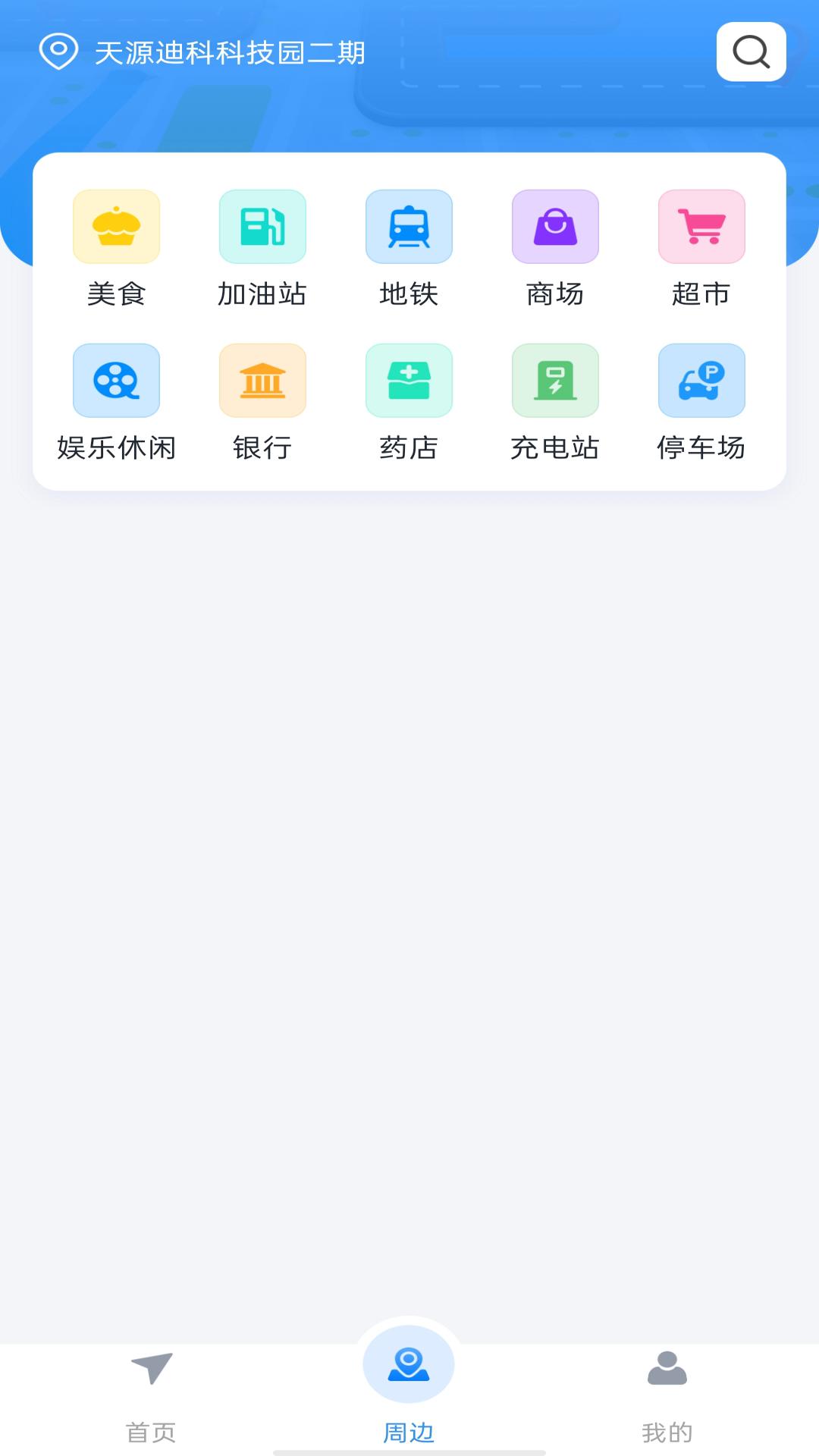Open the 商场 shopping mall icon
Screen dimensions: 819x1456
tap(555, 227)
